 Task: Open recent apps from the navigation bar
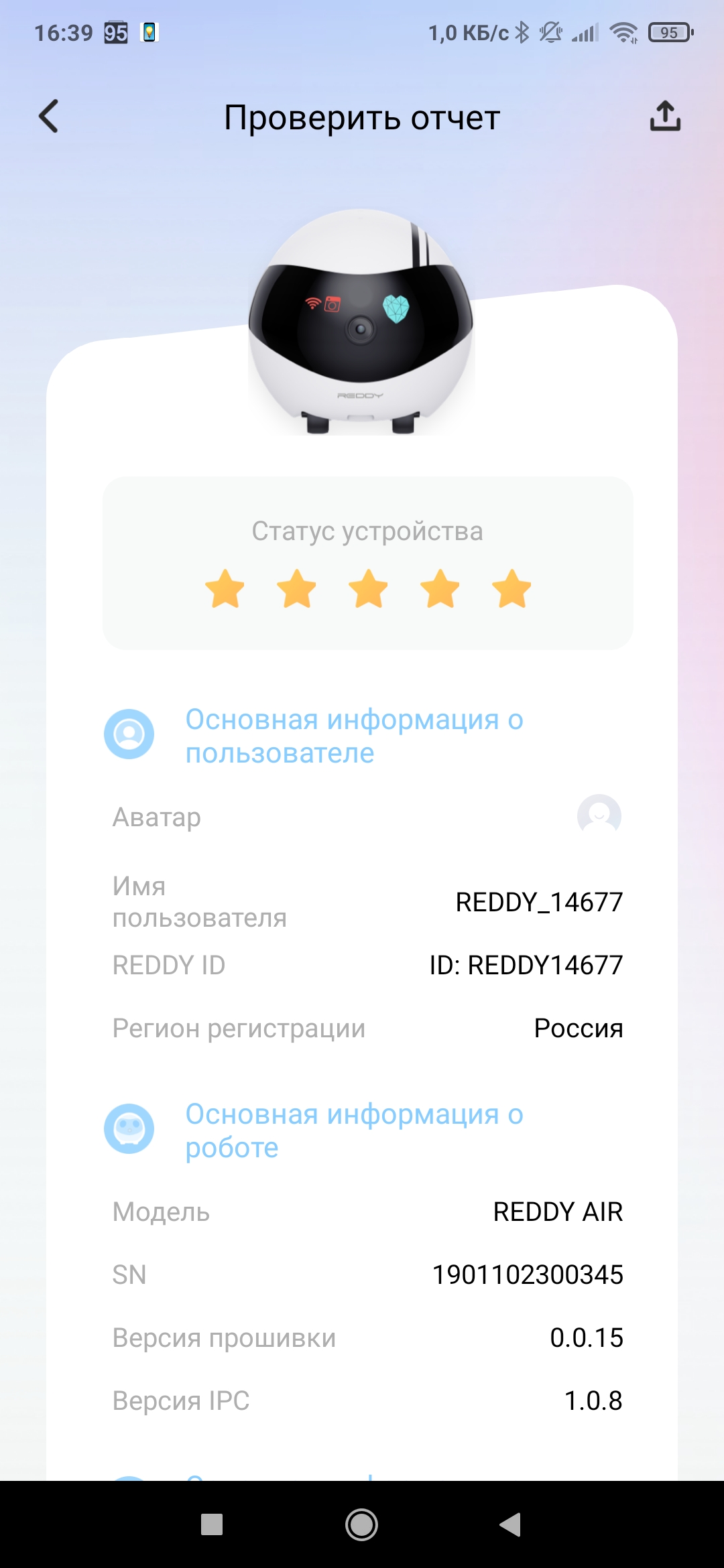(x=212, y=1524)
